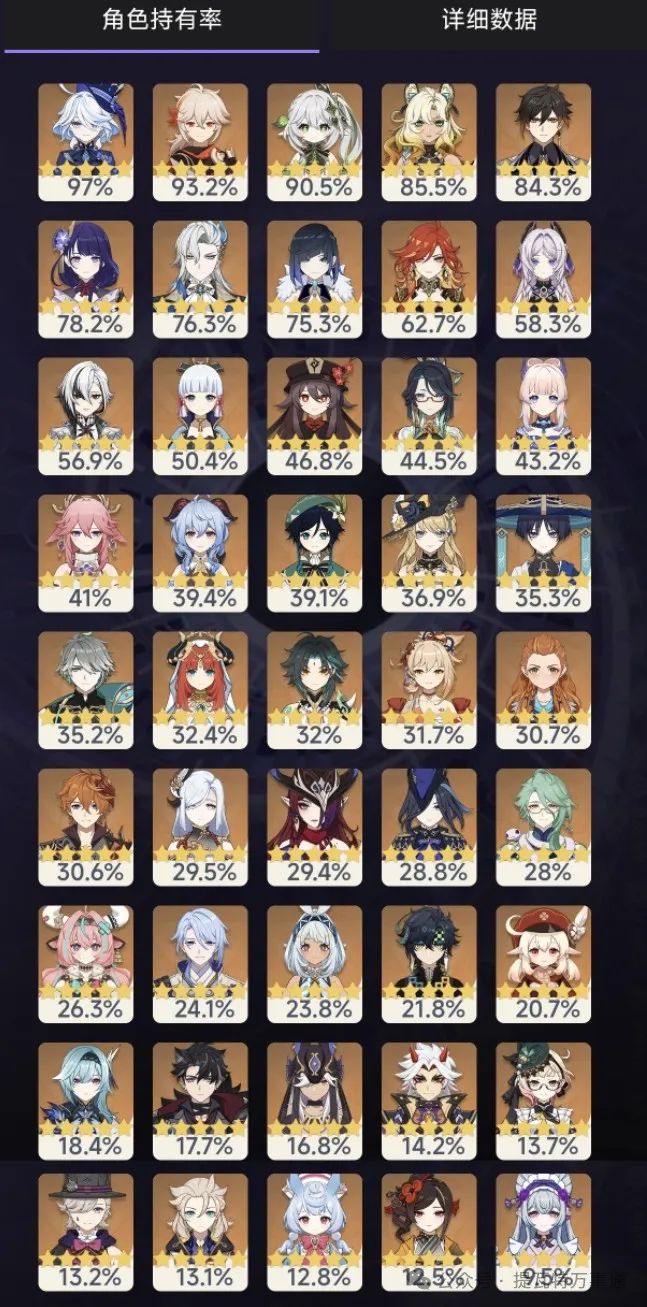Open the character card showing 41%
Screen dimensions: 647x1307
[85, 553]
